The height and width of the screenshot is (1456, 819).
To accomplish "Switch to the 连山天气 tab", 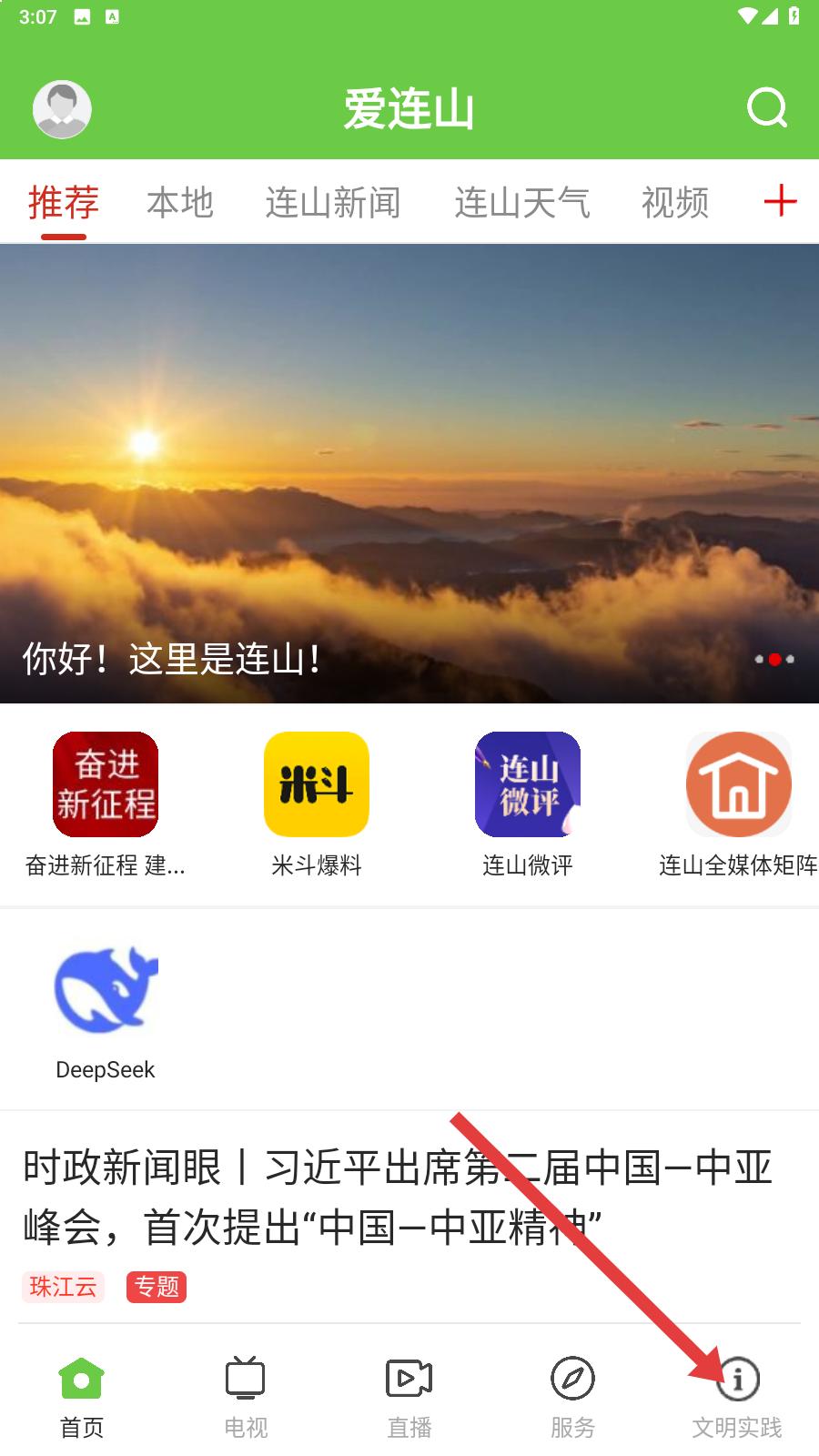I will click(522, 202).
